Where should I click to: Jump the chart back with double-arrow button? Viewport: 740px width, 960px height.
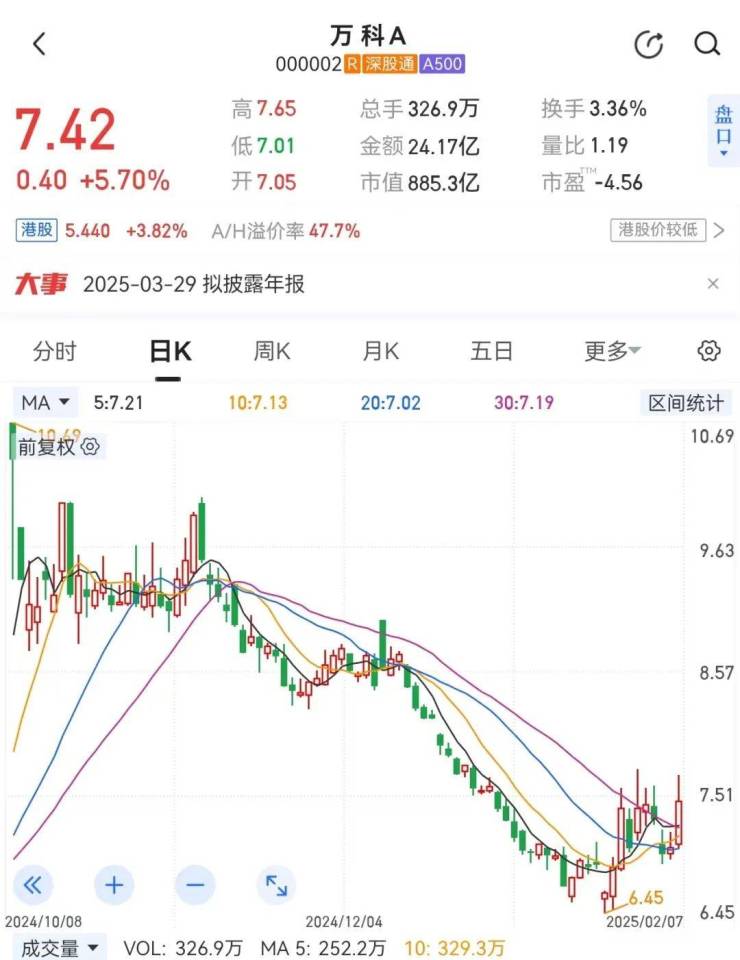pos(33,884)
